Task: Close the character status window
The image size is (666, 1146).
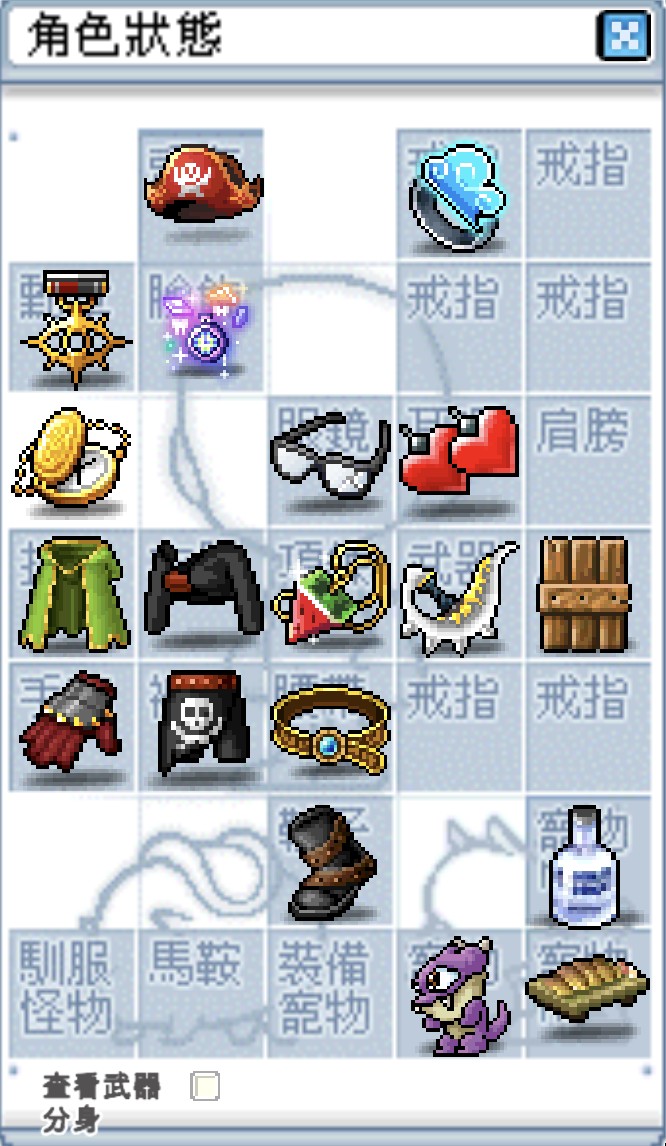Action: [x=624, y=36]
